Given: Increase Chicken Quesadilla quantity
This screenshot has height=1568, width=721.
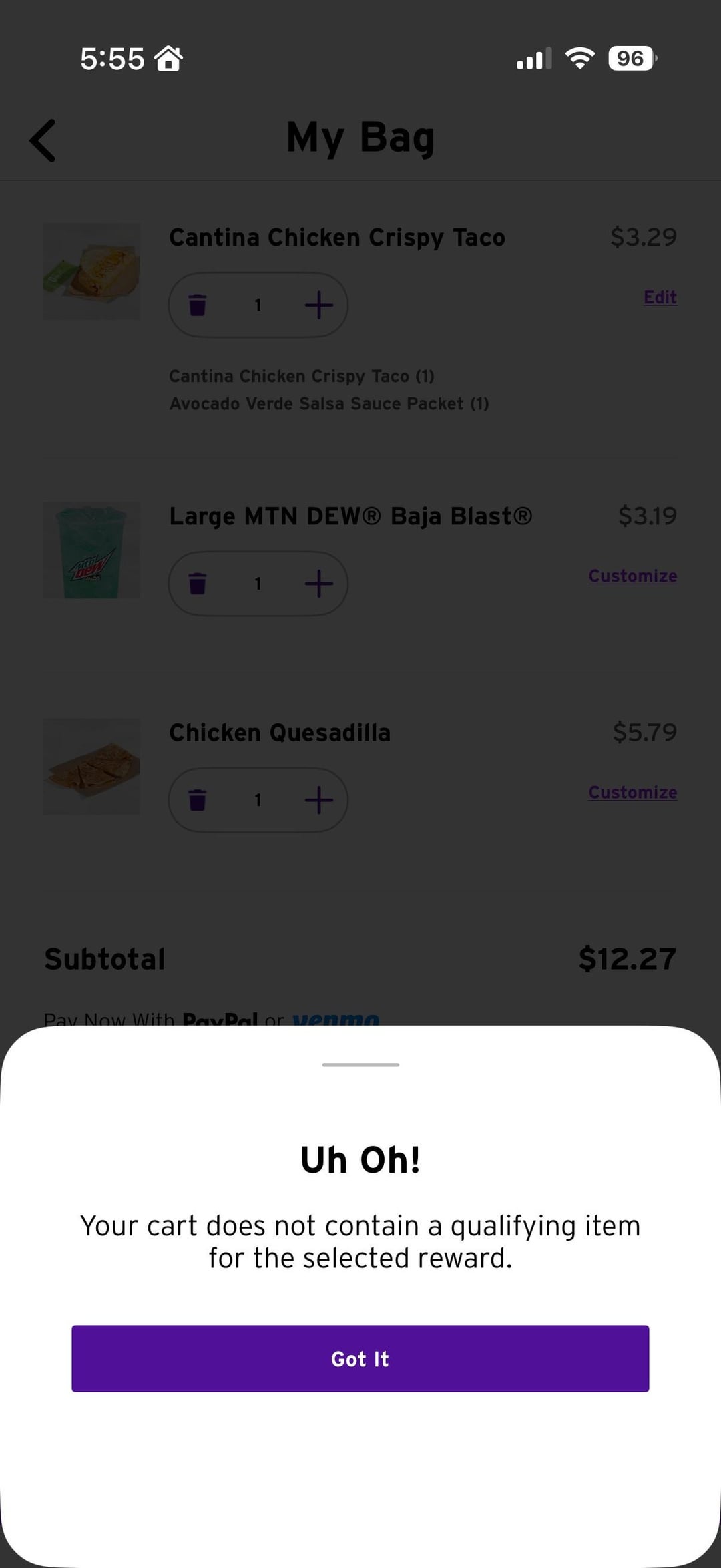Looking at the screenshot, I should [x=319, y=799].
